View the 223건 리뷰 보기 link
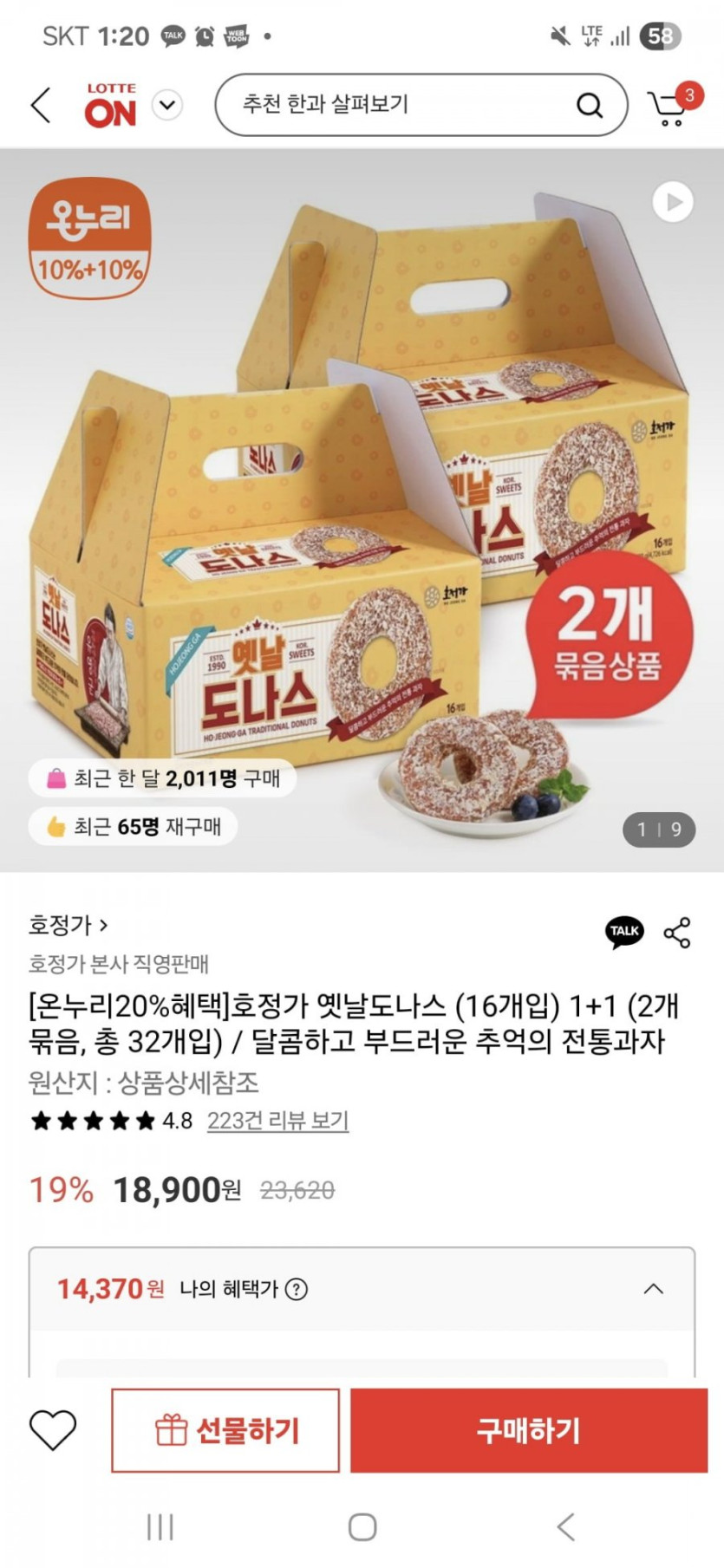724x1568 pixels. coord(277,1121)
